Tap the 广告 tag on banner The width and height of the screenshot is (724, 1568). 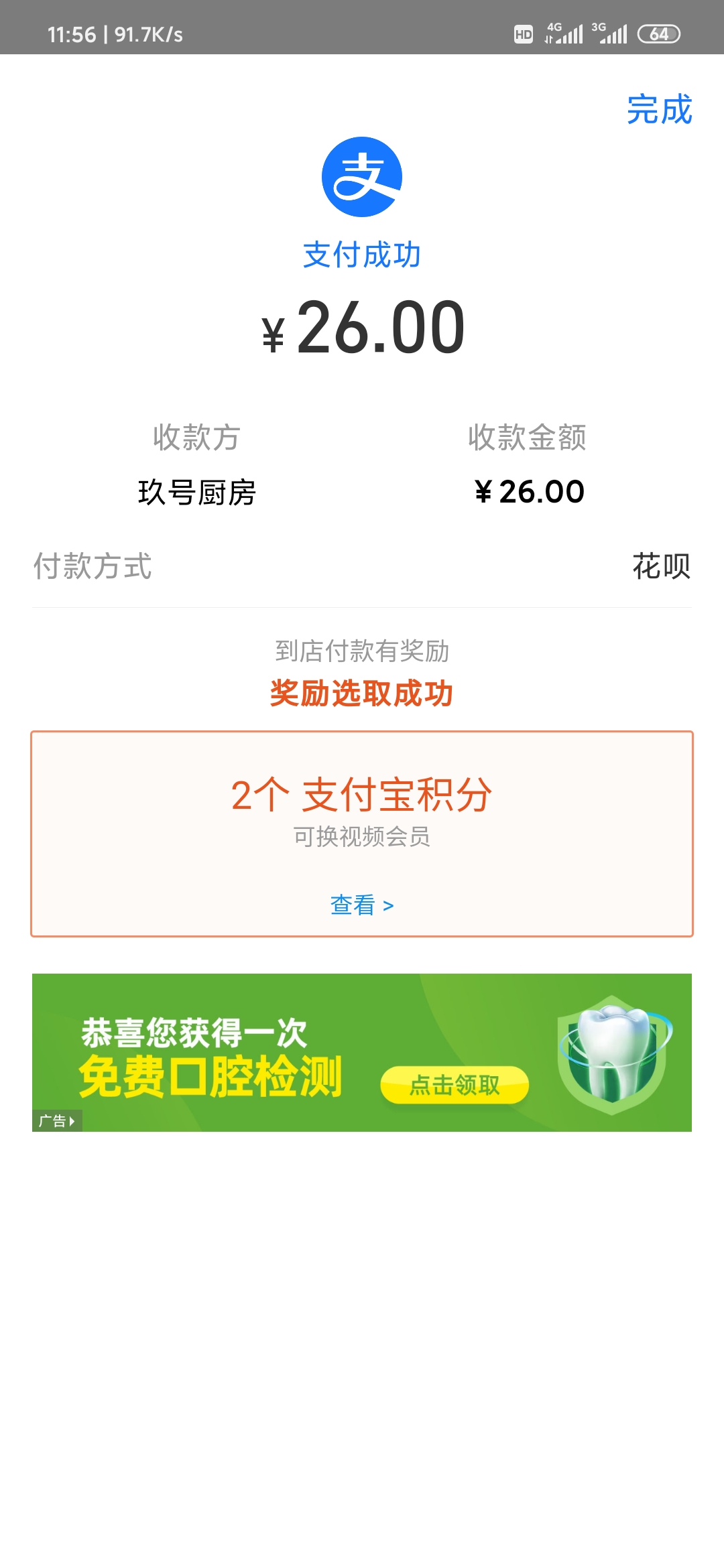57,1121
